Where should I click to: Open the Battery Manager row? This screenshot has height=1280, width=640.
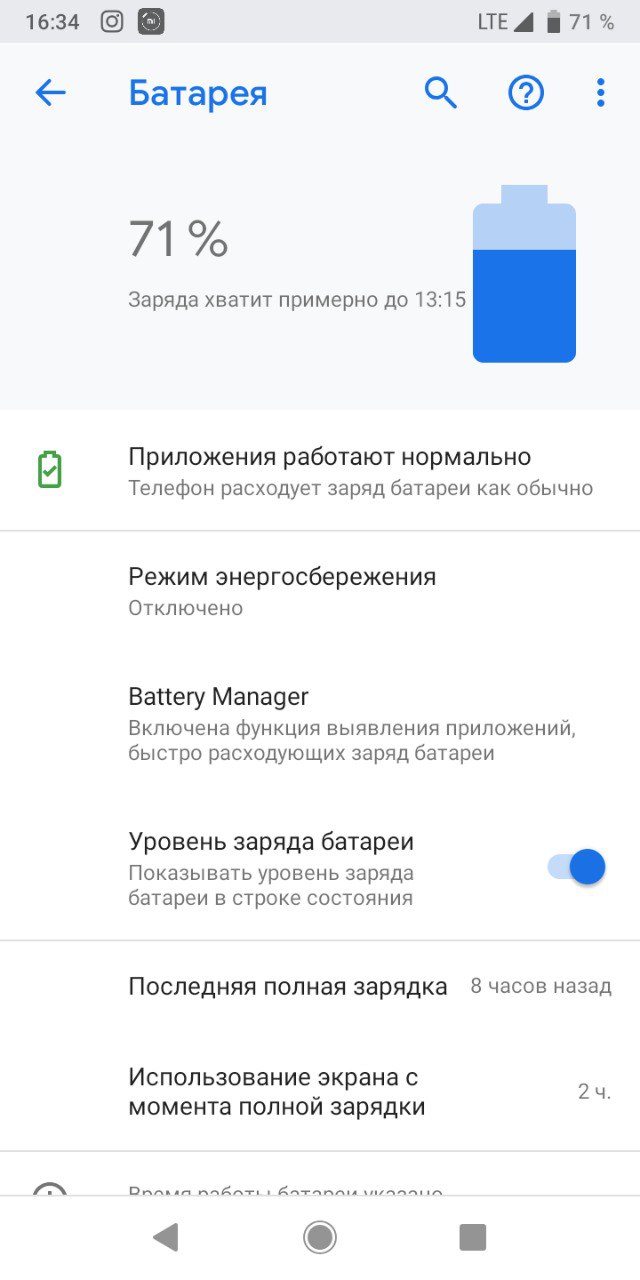320,723
